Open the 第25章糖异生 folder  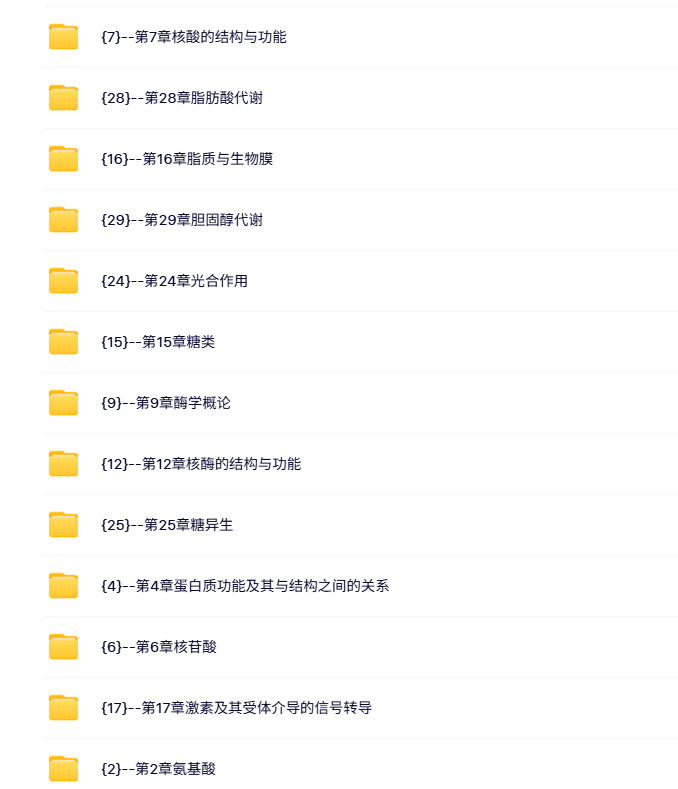(167, 525)
